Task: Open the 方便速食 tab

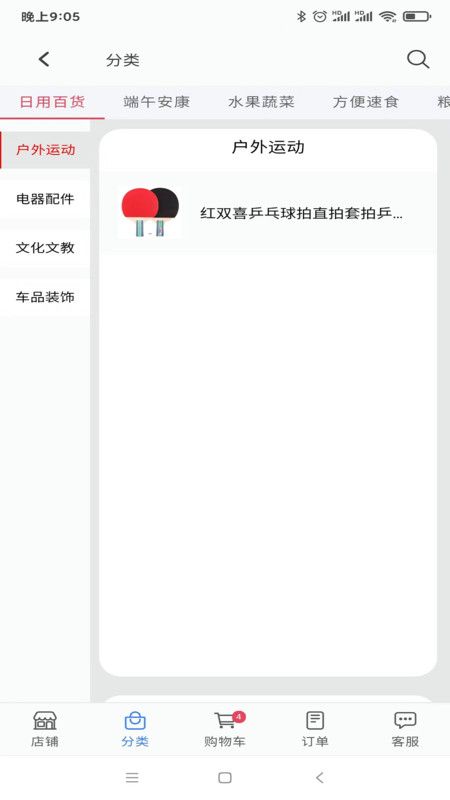Action: (x=365, y=102)
